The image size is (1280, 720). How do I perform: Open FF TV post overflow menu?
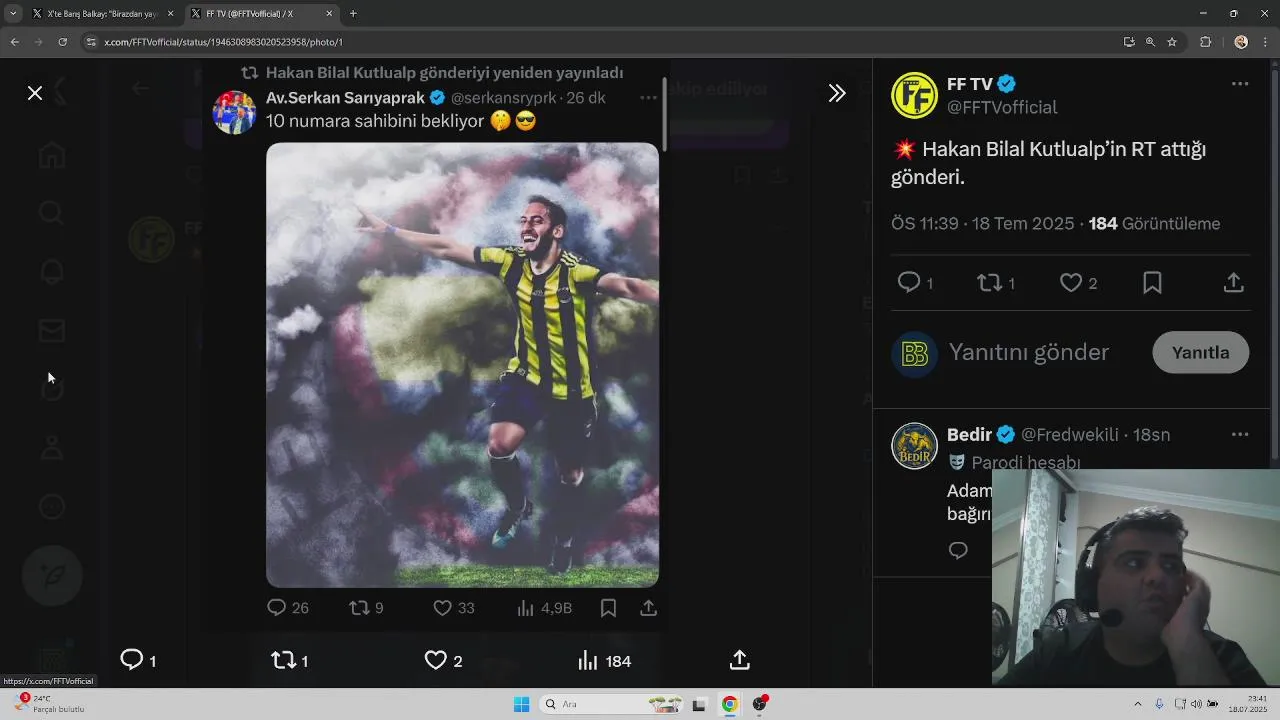coord(1240,84)
